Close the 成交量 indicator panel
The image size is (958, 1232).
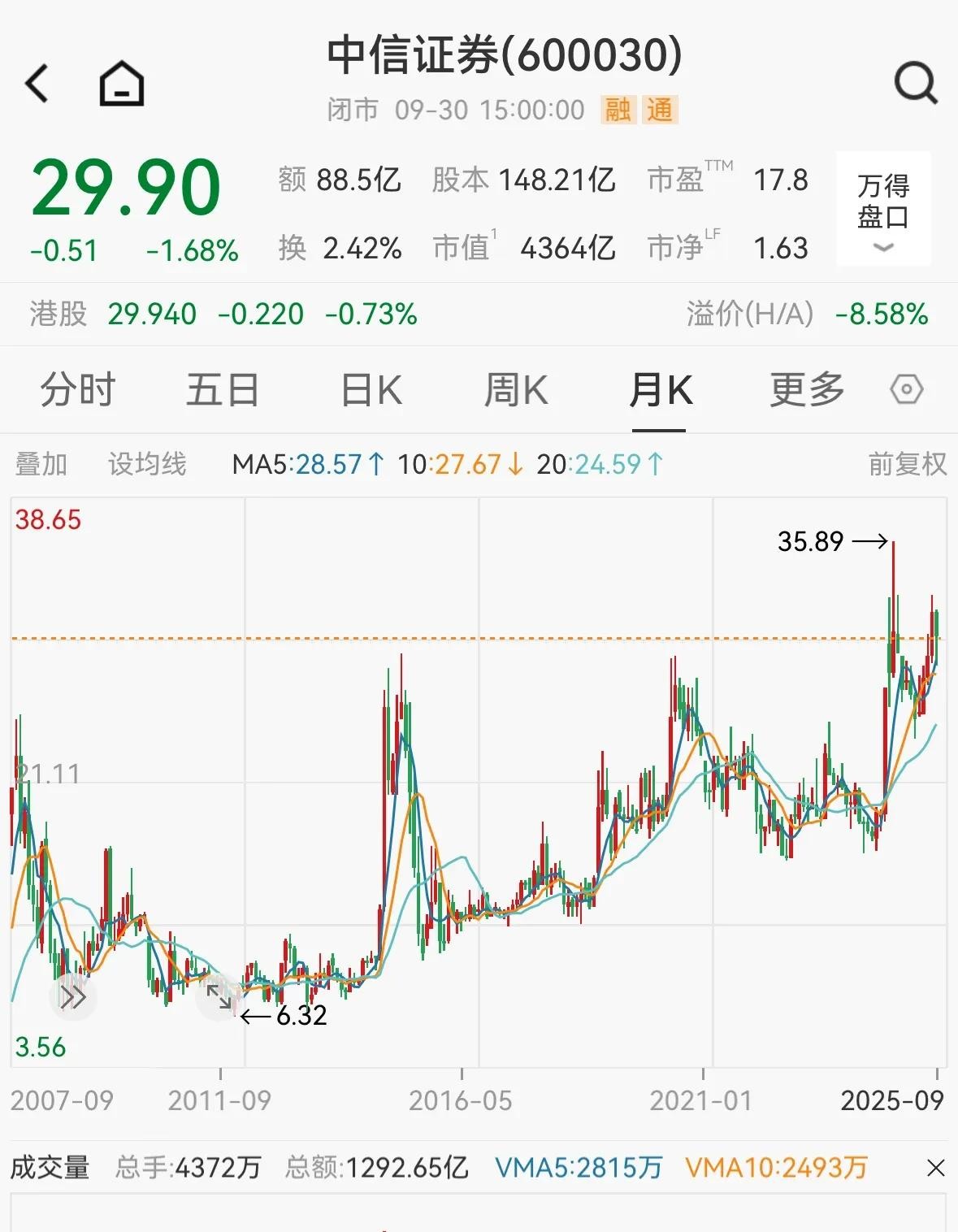coord(935,1168)
